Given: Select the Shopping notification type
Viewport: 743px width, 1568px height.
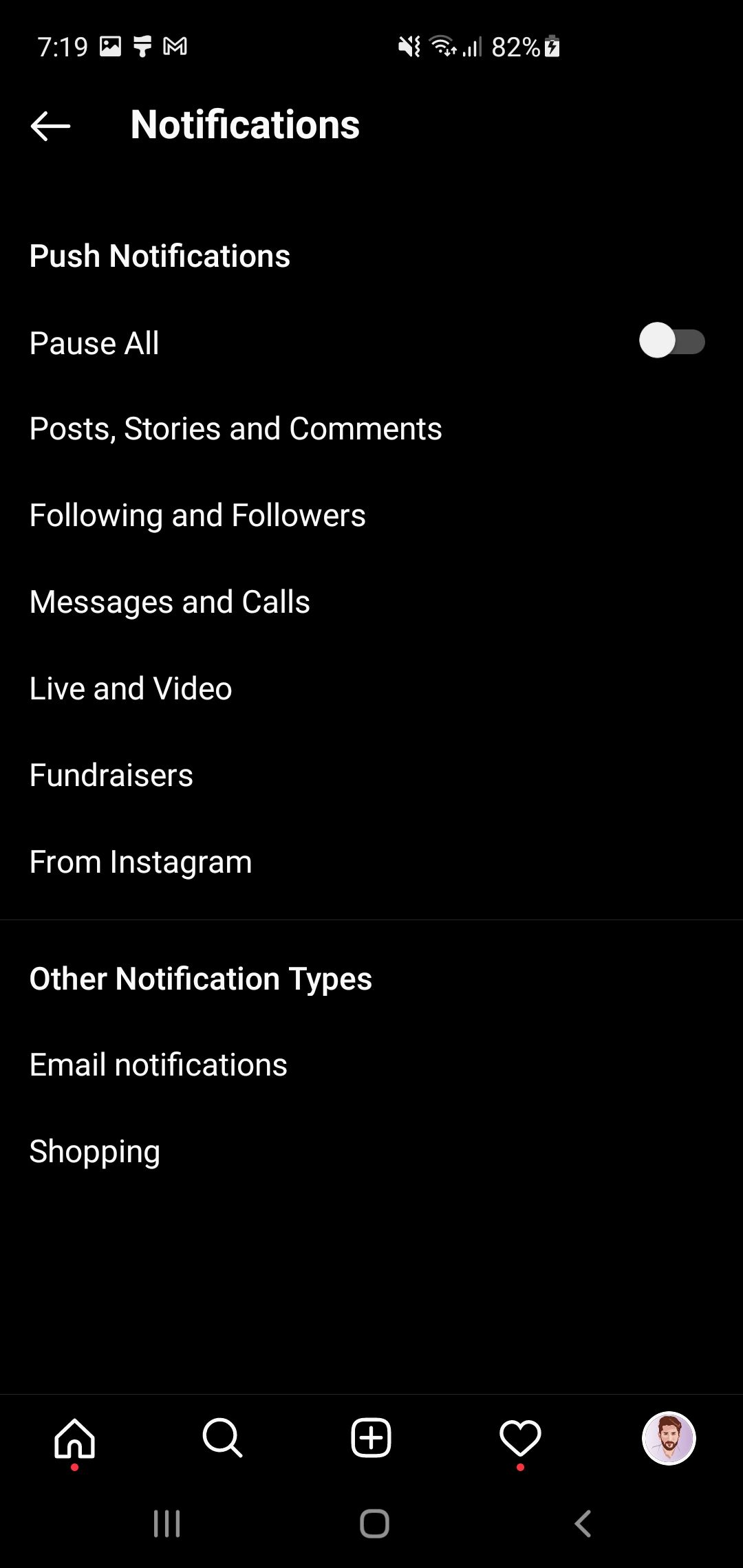Looking at the screenshot, I should pos(95,1151).
